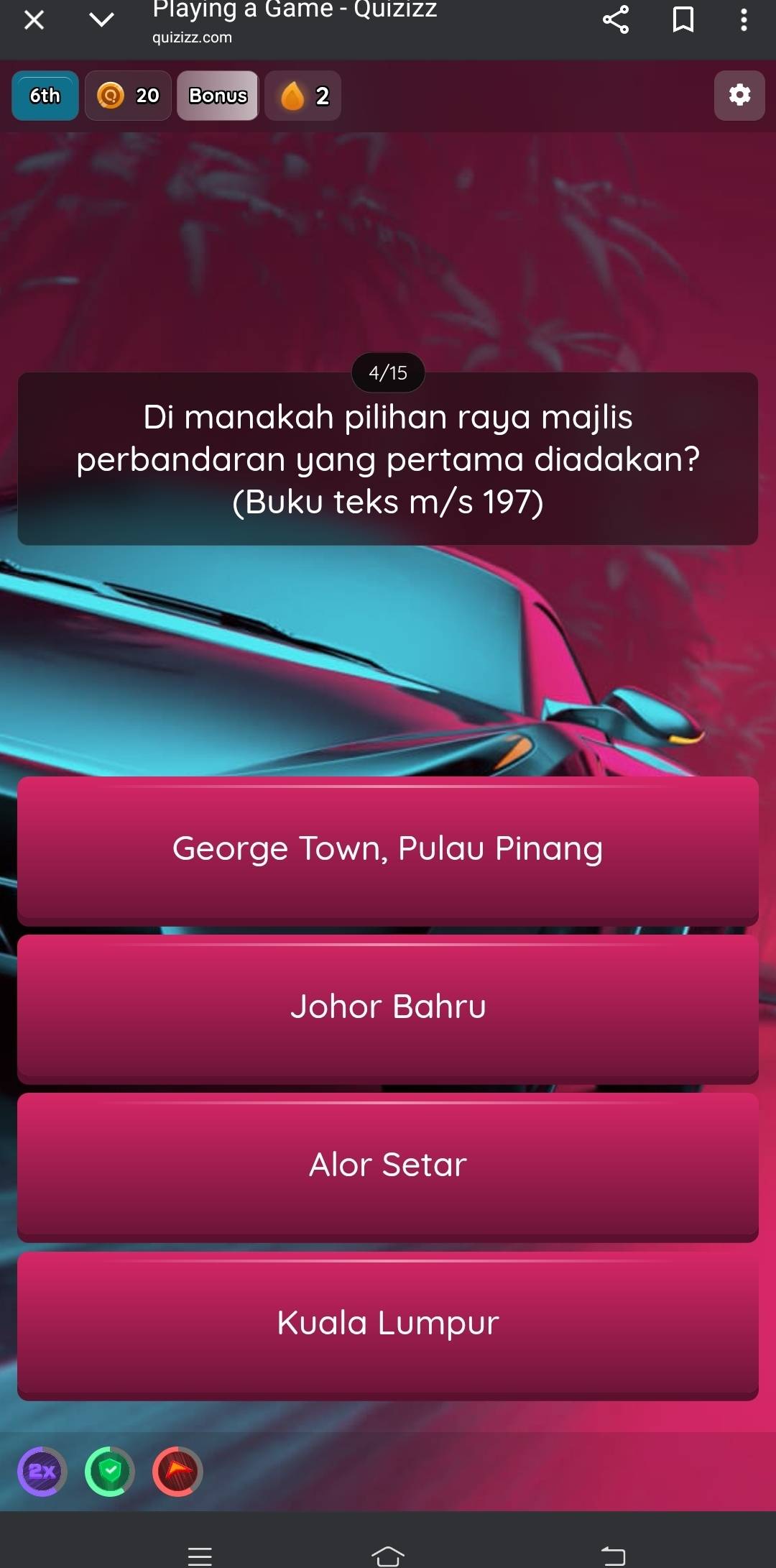Open the recent apps view

coord(200,1555)
